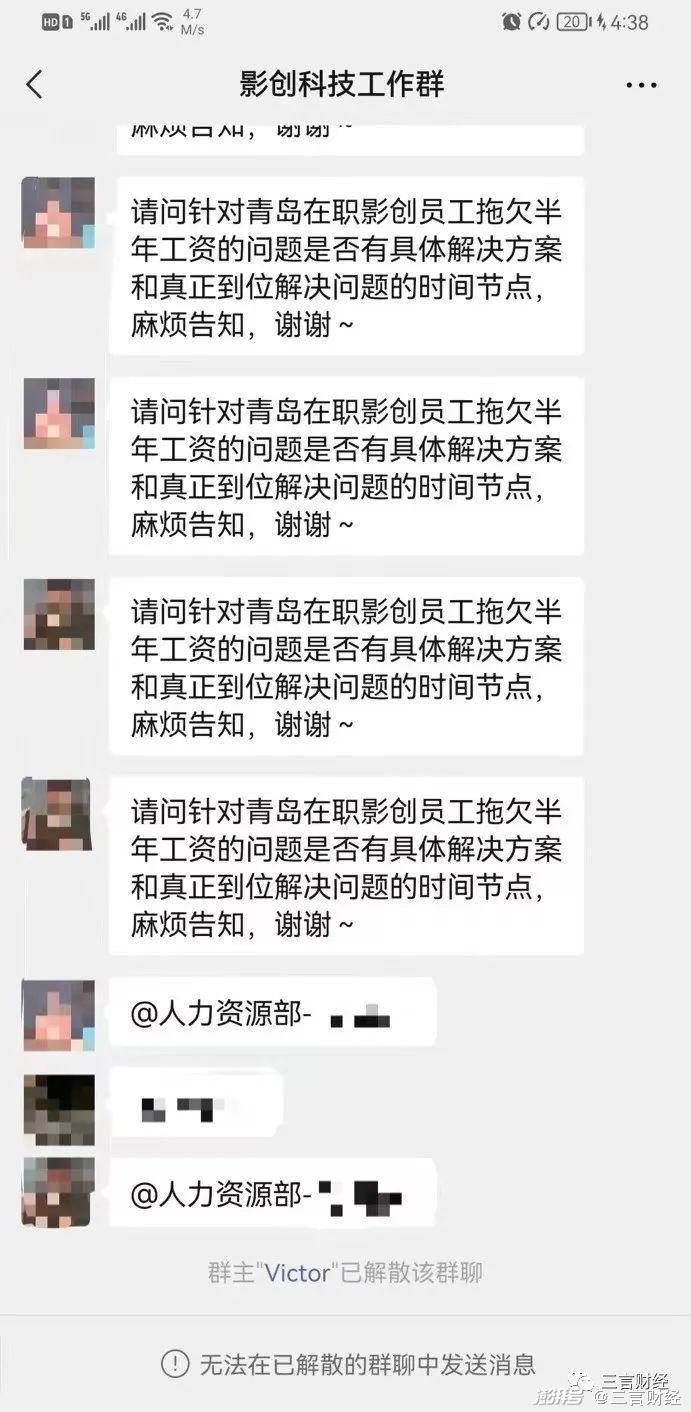The image size is (691, 1412).
Task: Go back from the 影创科技工作群 chat
Action: 35,85
